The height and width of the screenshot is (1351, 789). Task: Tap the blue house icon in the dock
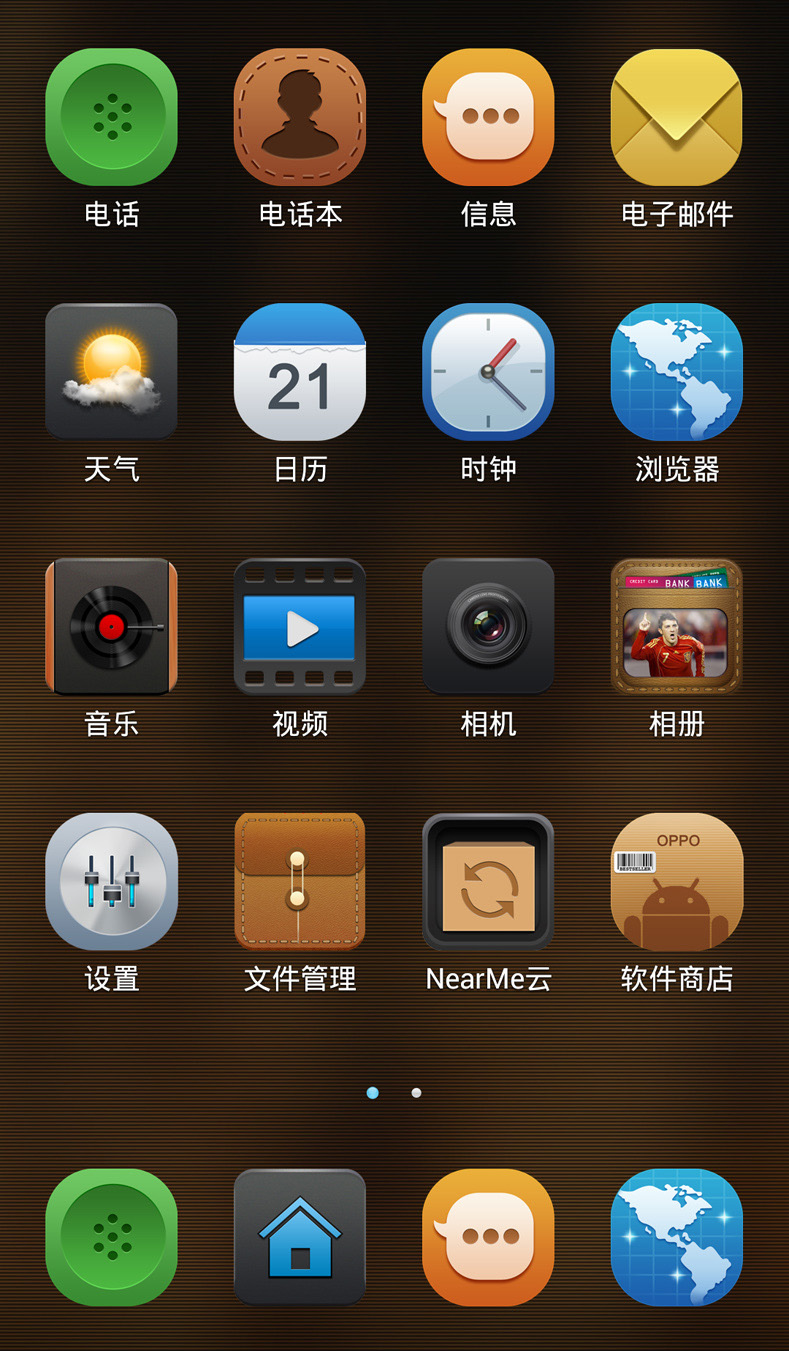[x=300, y=1237]
